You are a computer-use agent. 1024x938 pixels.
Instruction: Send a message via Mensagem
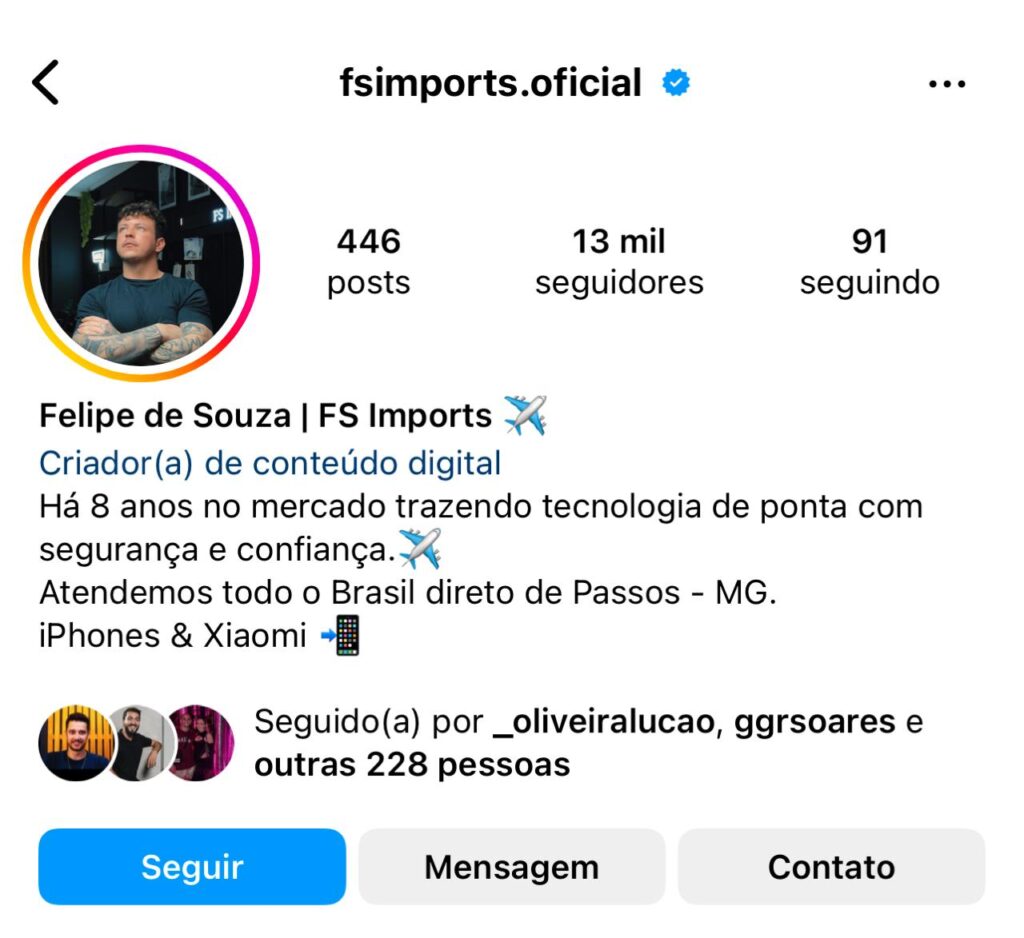coord(511,866)
